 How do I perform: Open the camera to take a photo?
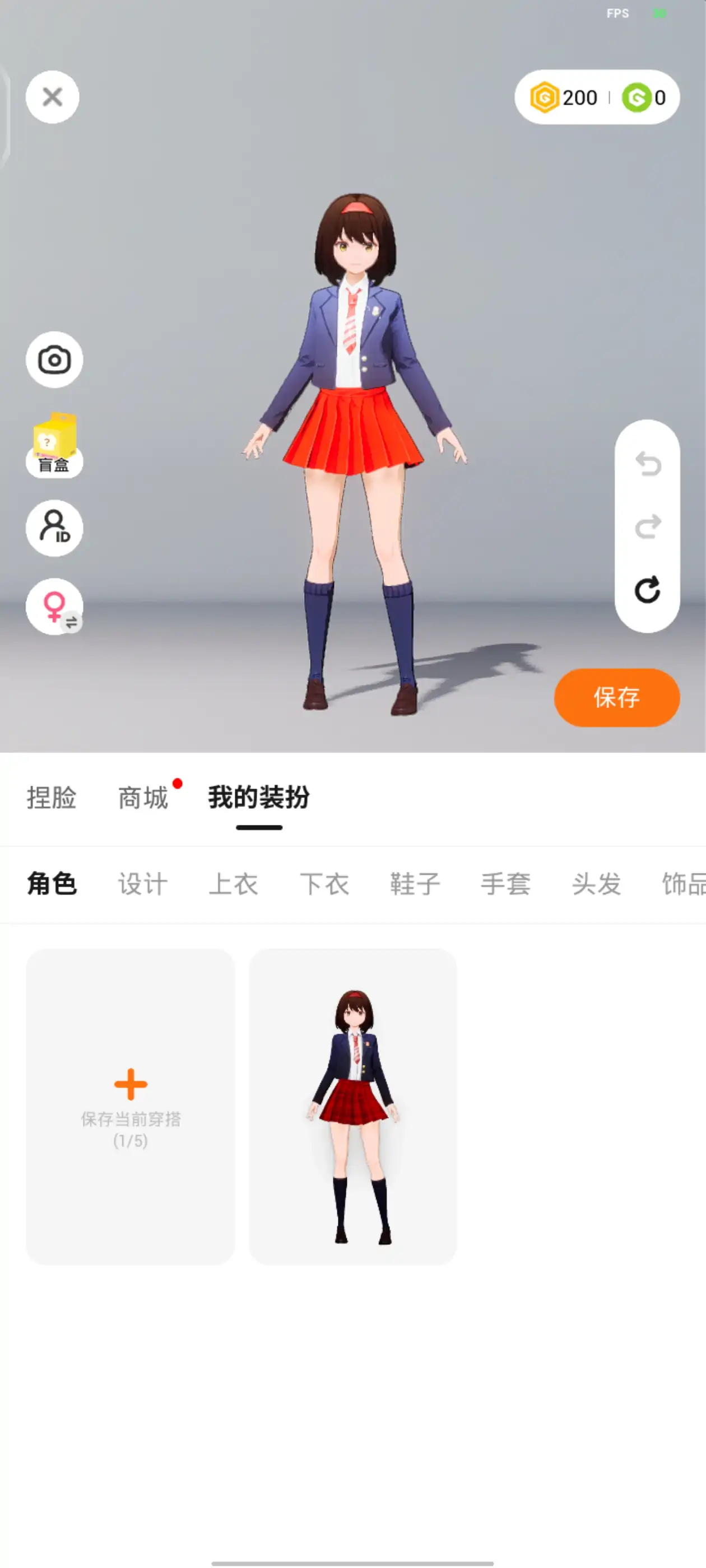tap(54, 360)
